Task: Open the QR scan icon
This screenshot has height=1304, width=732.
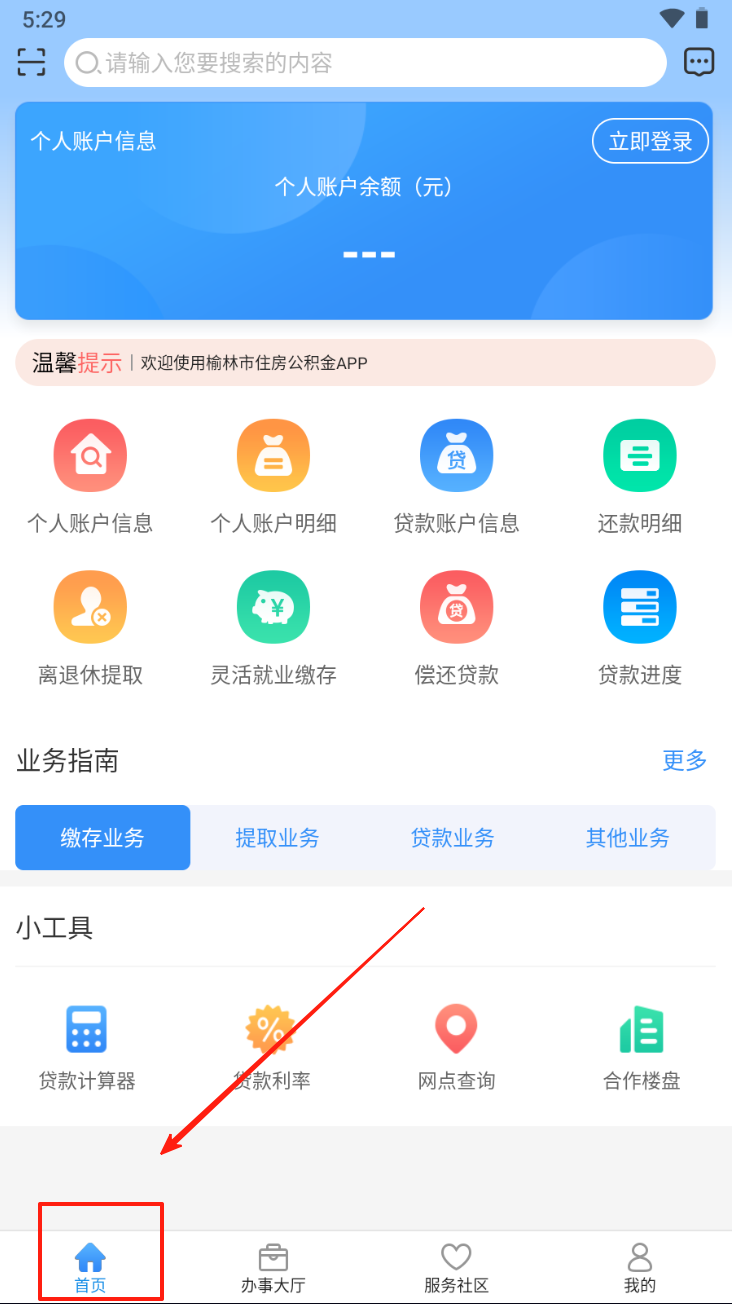Action: pos(32,62)
